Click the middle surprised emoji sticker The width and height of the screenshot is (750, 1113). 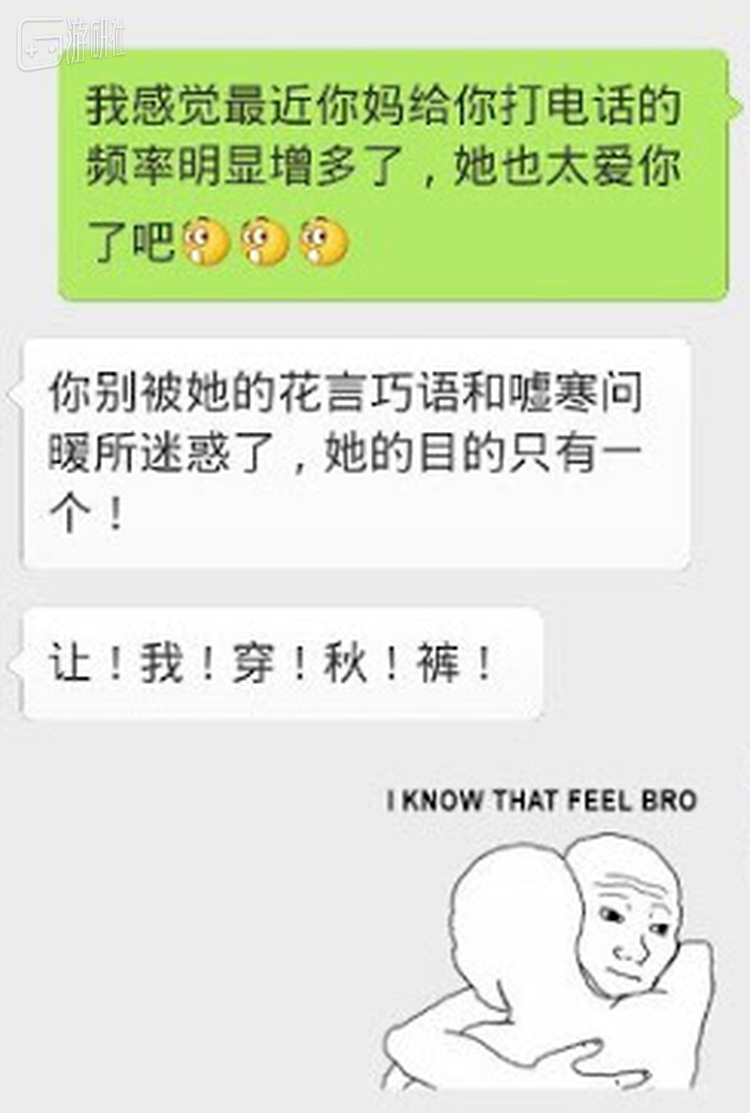click(x=266, y=240)
